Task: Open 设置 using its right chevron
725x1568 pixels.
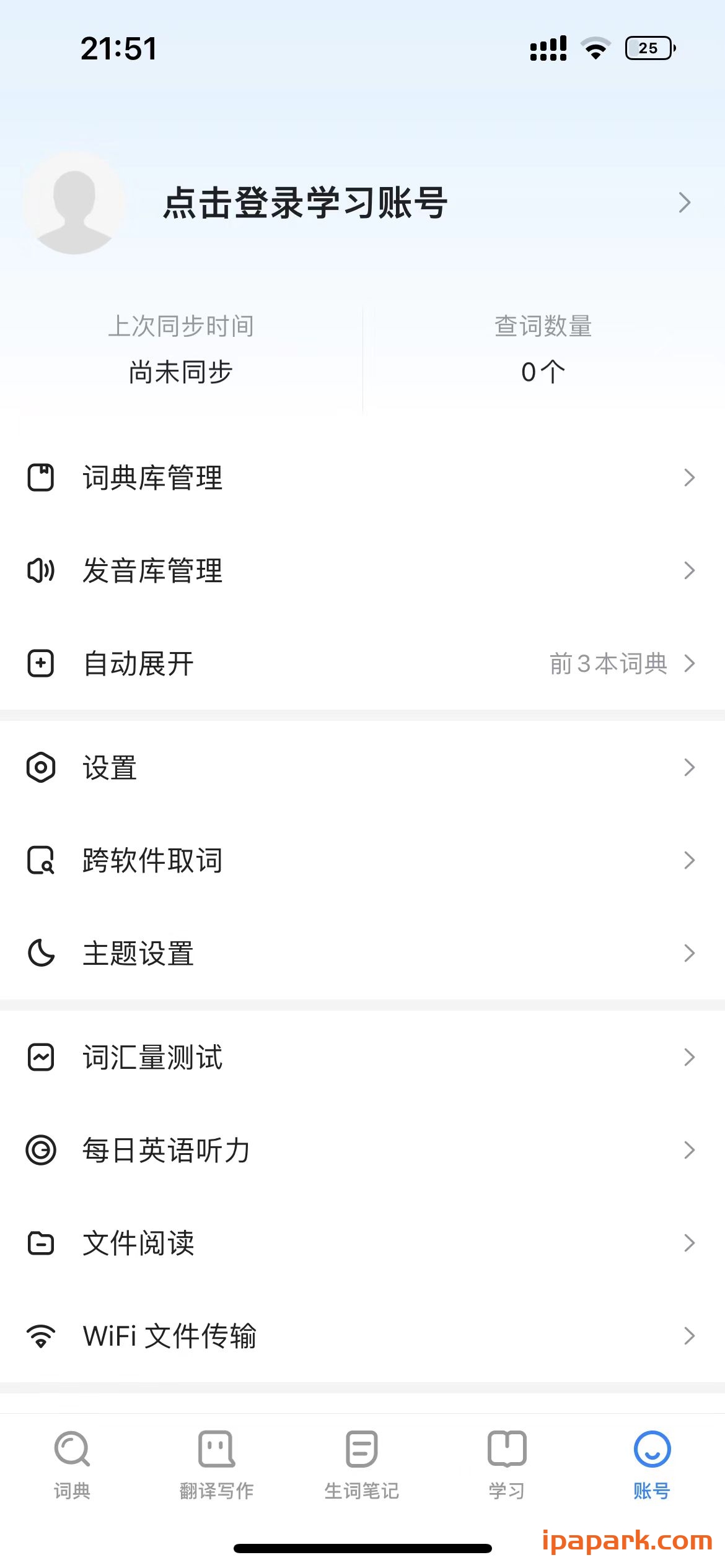Action: coord(690,767)
